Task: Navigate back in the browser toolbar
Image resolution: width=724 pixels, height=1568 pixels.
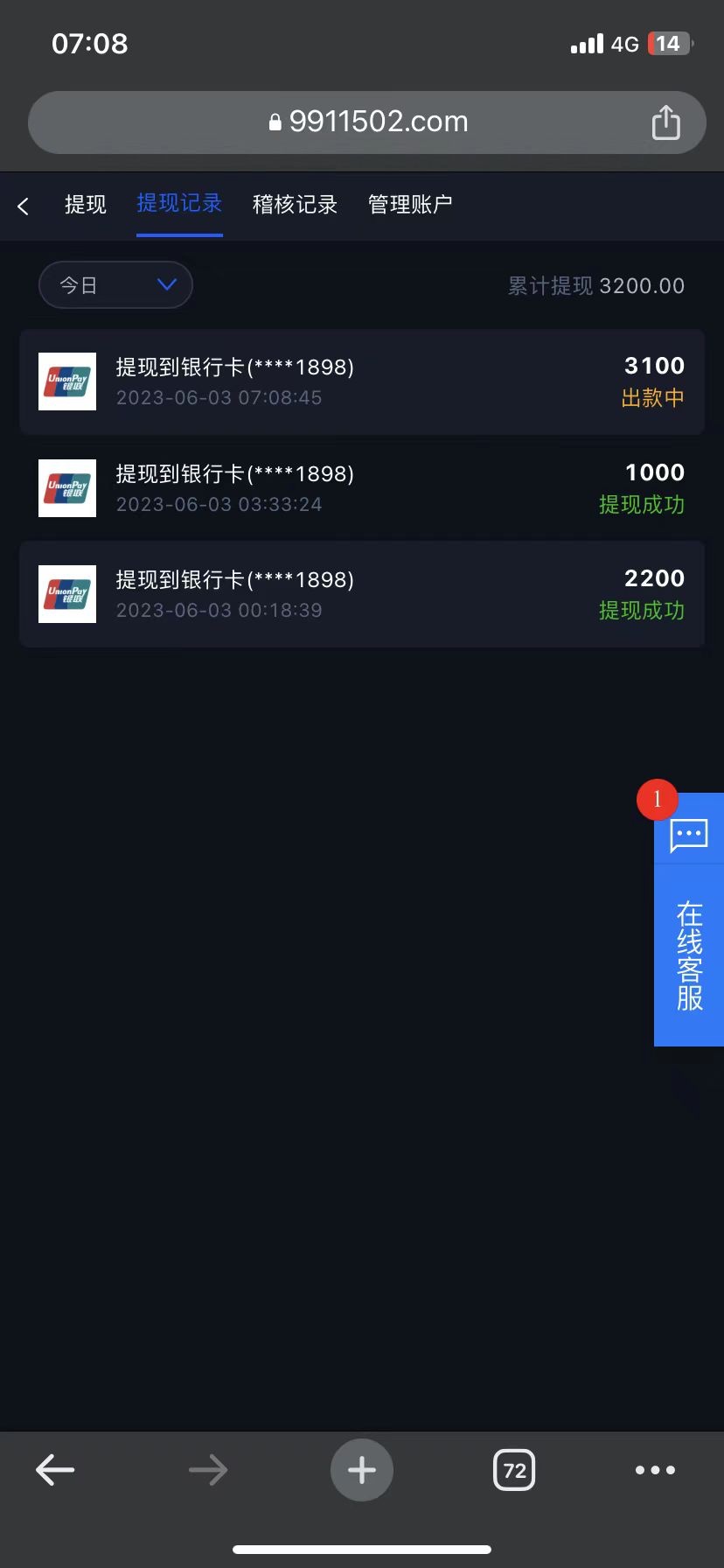Action: [x=55, y=1470]
